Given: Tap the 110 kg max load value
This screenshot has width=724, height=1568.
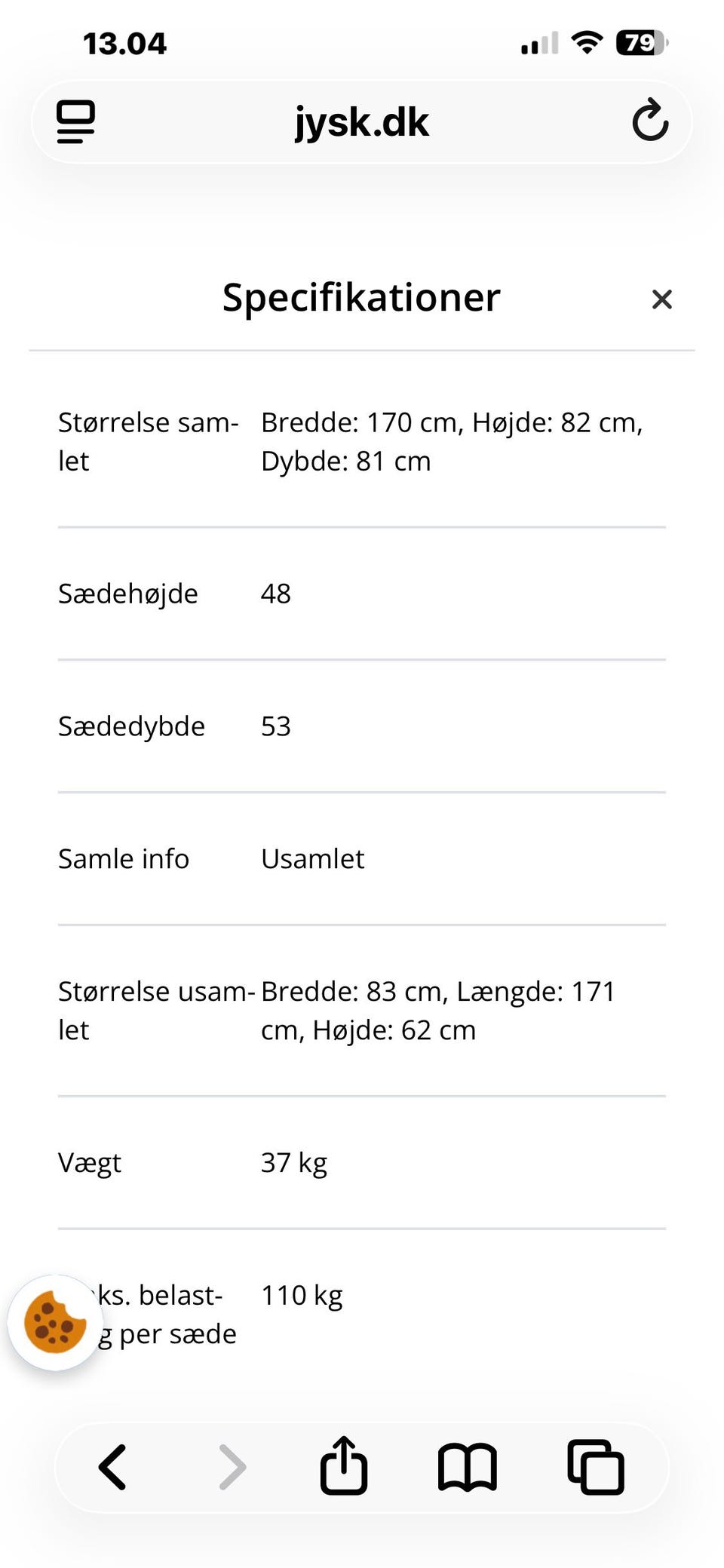Looking at the screenshot, I should pyautogui.click(x=301, y=1294).
